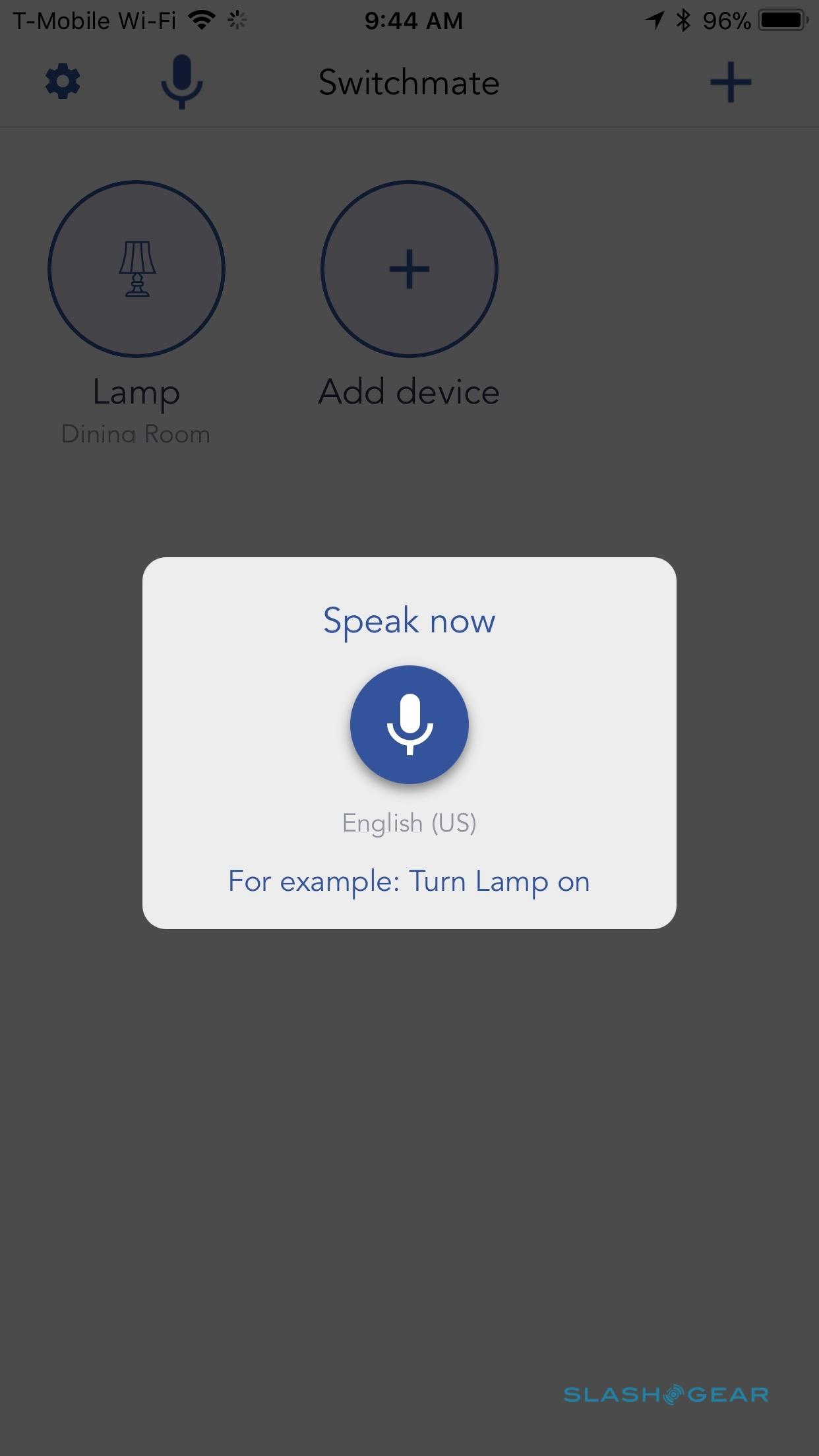Tap the microphone icon in the top bar

pyautogui.click(x=181, y=82)
